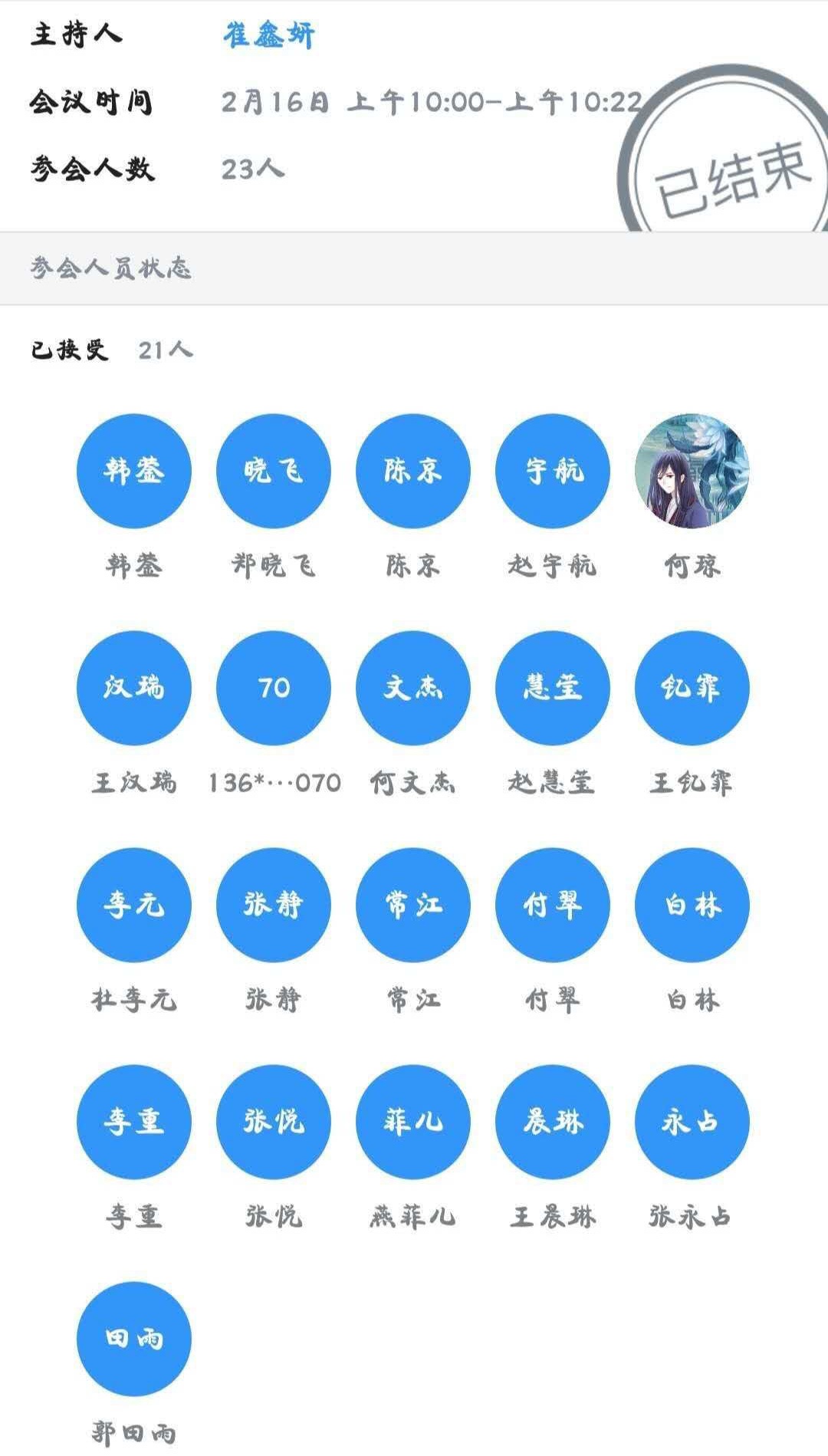The image size is (828, 1456).
Task: Open 燕菲儿's profile avatar
Action: click(x=412, y=1122)
